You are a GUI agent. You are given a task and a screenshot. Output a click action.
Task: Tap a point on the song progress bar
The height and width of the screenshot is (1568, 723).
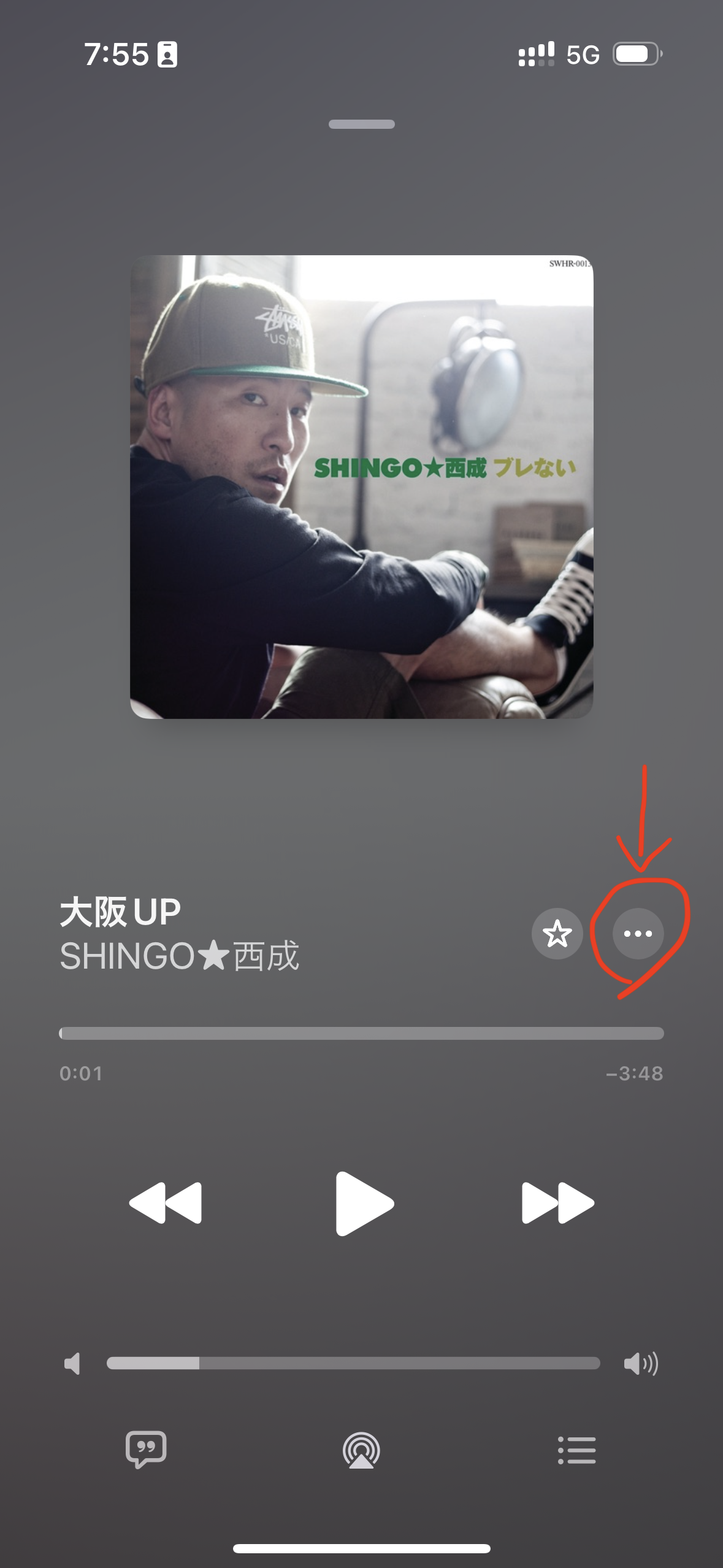361,1034
